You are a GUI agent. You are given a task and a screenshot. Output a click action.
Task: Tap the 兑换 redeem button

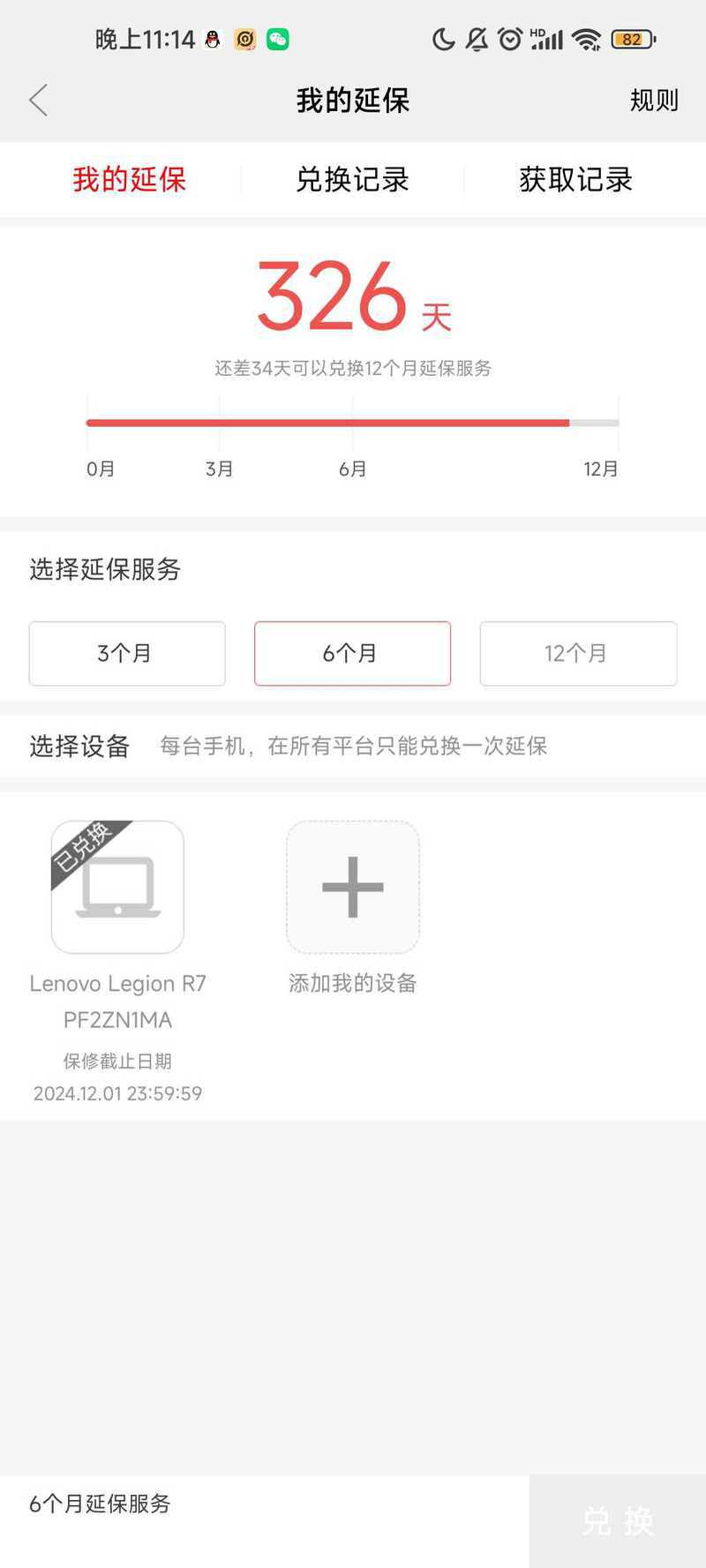[617, 1521]
